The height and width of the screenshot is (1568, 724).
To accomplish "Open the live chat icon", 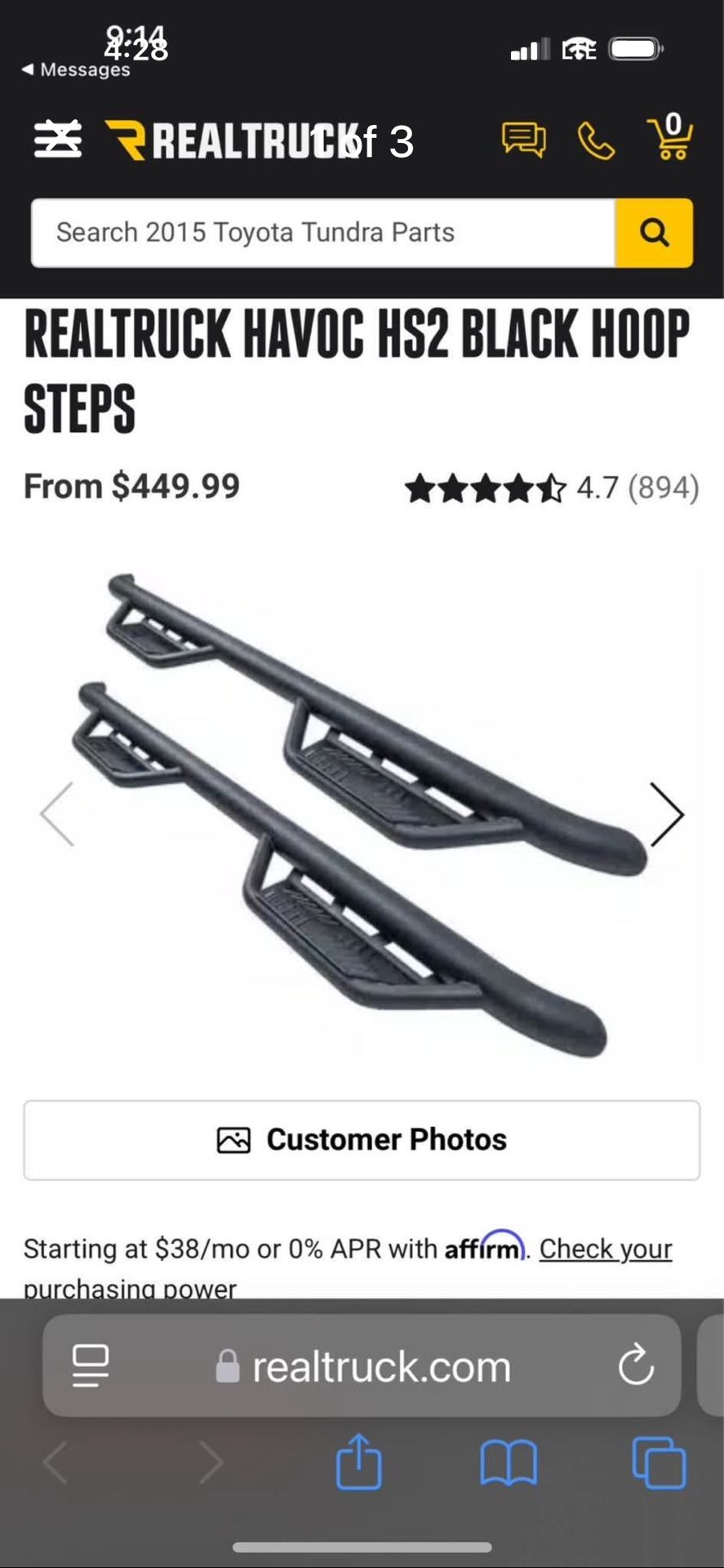I will tap(523, 140).
